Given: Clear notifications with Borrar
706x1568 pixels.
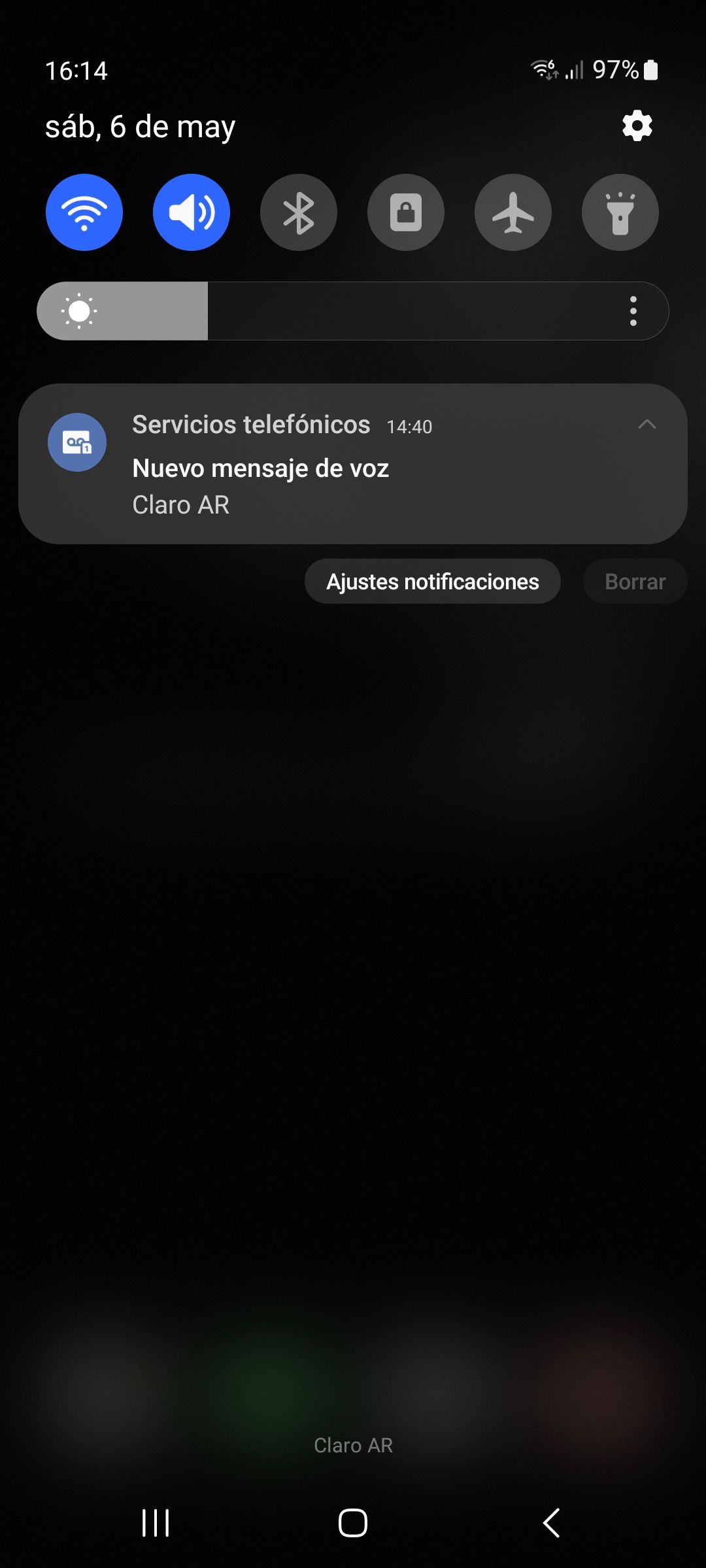Looking at the screenshot, I should tap(635, 581).
